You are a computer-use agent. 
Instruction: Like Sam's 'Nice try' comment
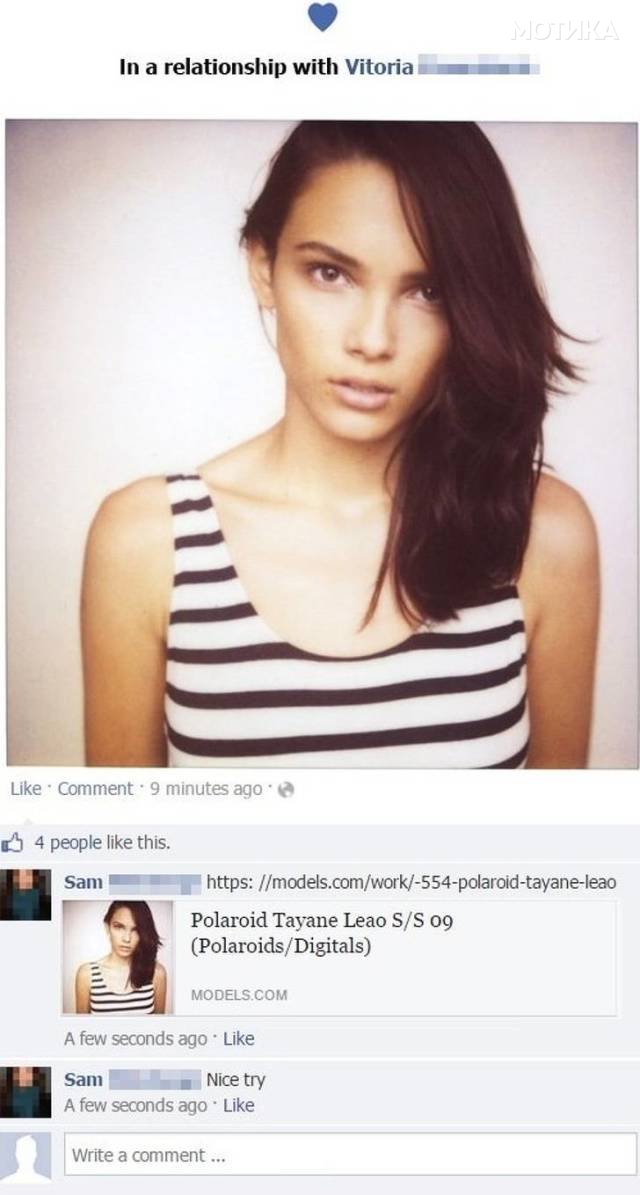pyautogui.click(x=238, y=1105)
